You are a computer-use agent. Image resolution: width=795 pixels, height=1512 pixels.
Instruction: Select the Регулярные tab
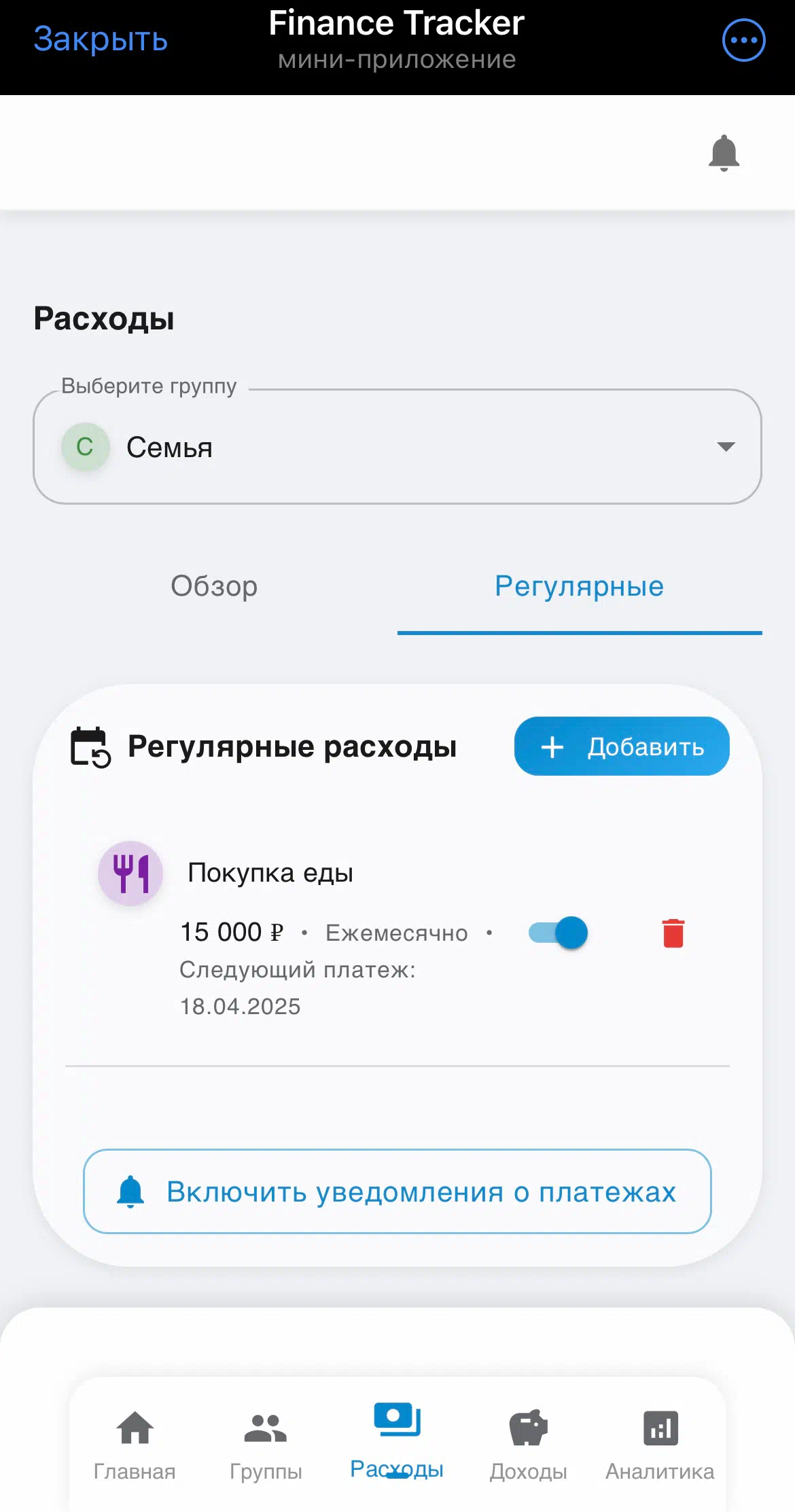[x=579, y=586]
